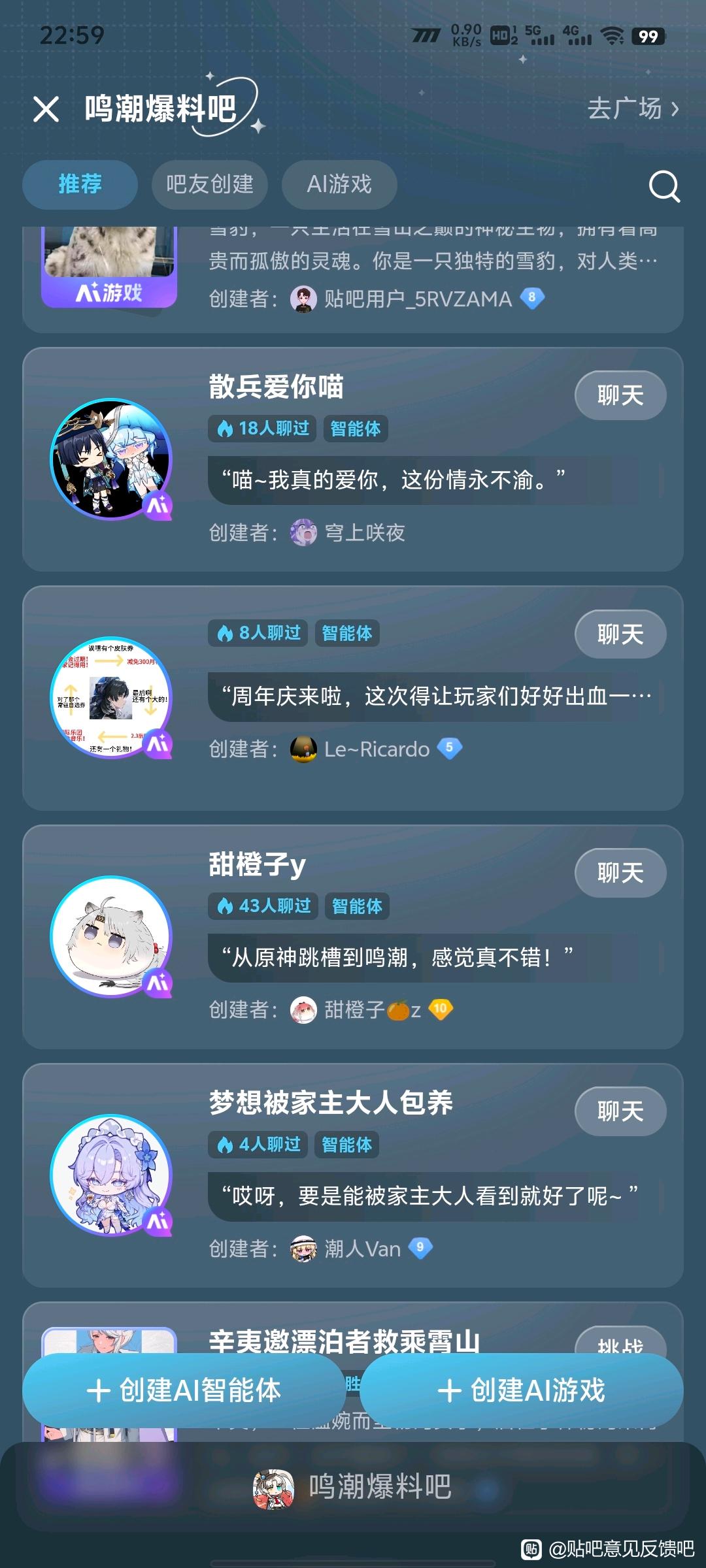The height and width of the screenshot is (1568, 706).
Task: Open the 散兵爱你喵 avatar
Action: (x=111, y=459)
